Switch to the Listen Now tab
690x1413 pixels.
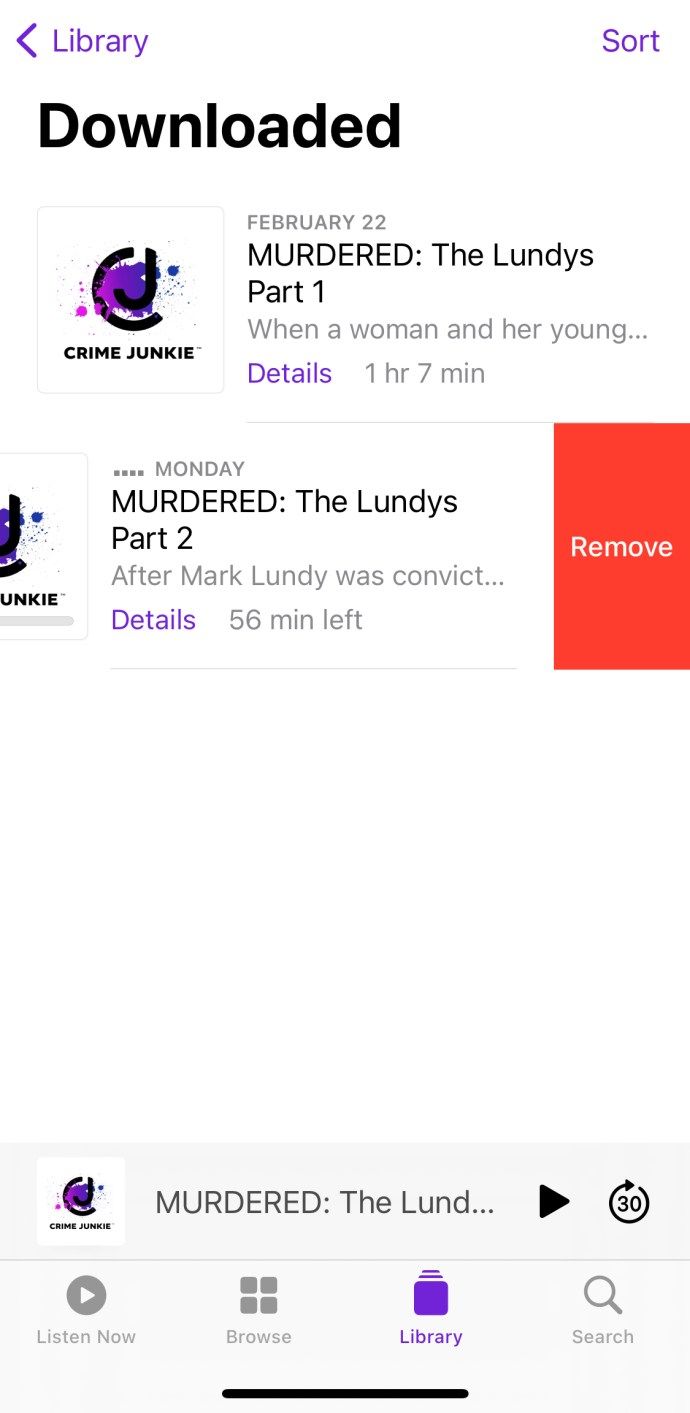tap(86, 1309)
